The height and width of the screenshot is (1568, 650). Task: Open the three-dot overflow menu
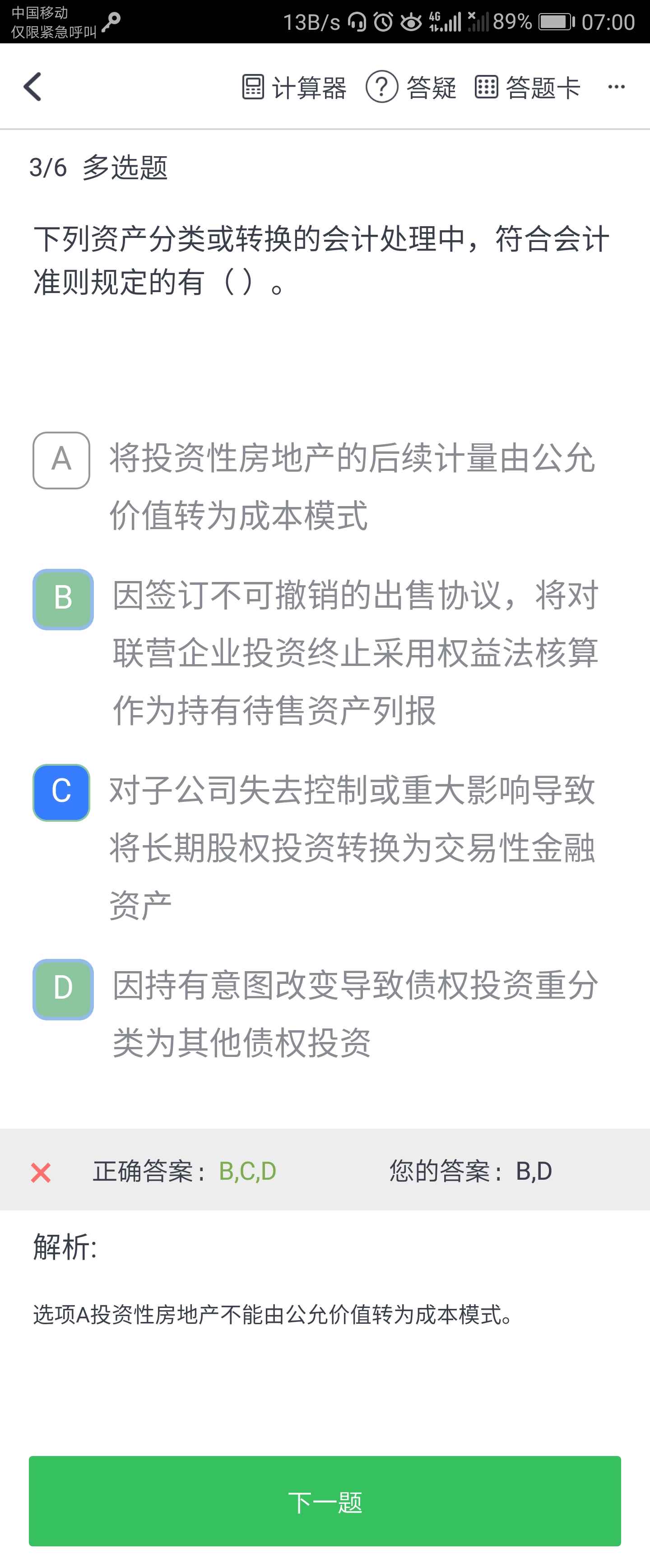point(616,87)
